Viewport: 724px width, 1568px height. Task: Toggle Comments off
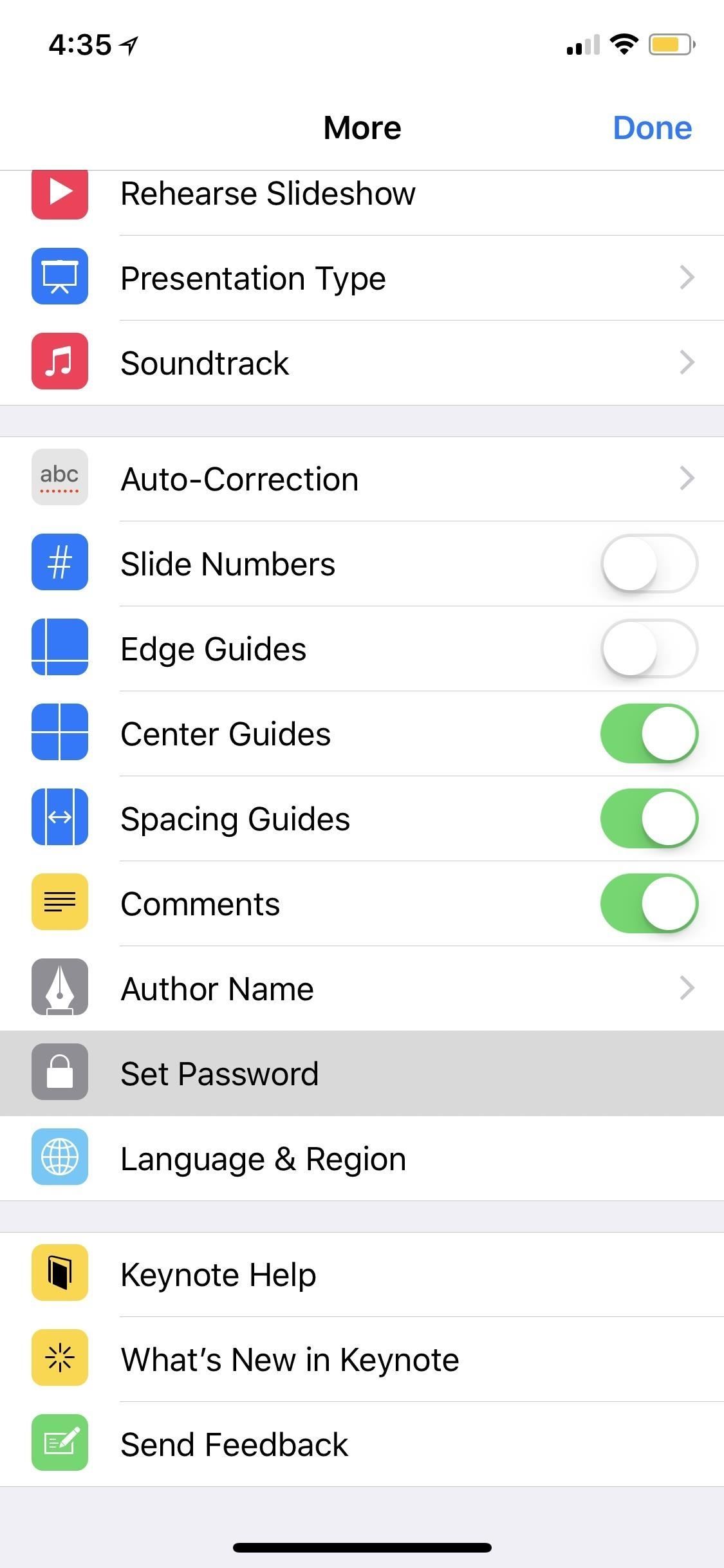tap(649, 904)
